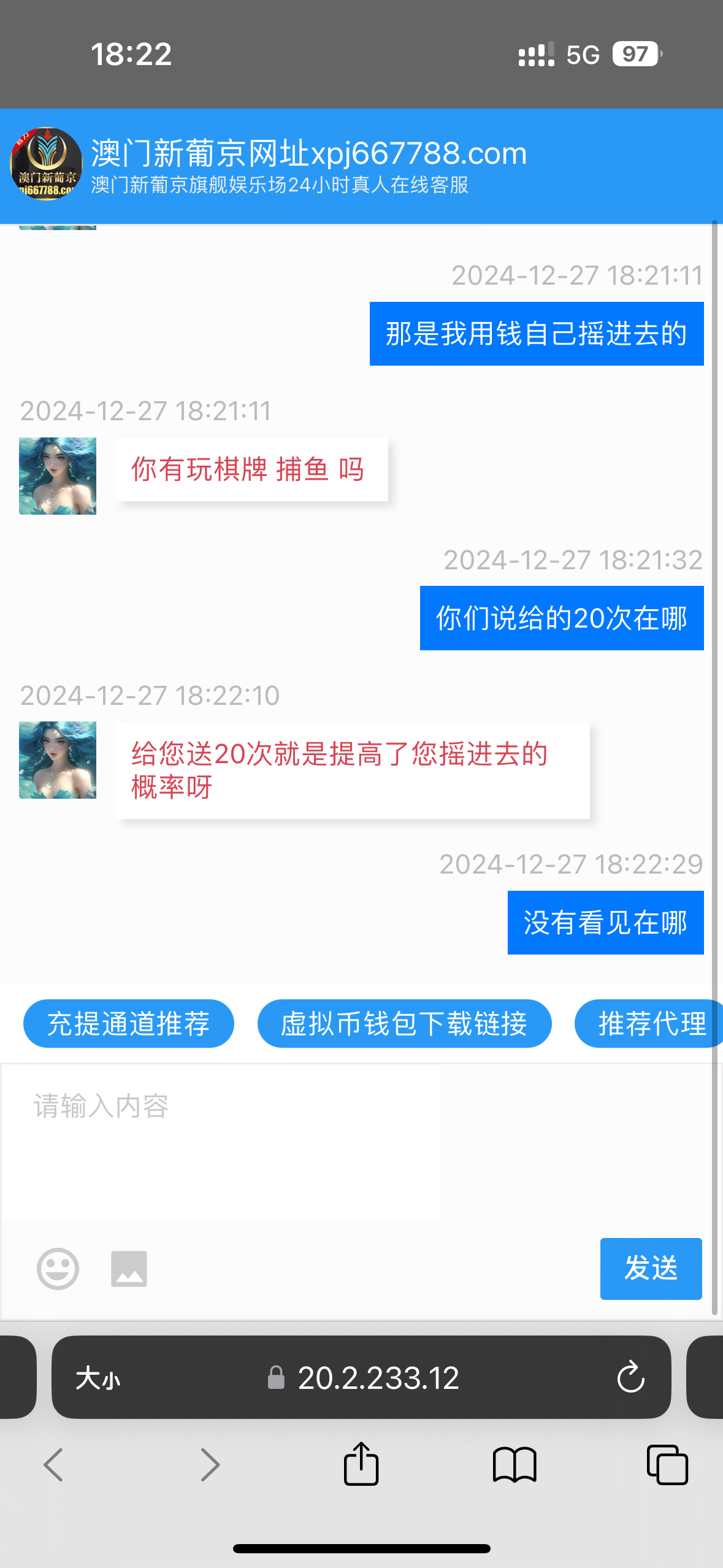
Task: Attach an image to the chat
Action: (129, 1269)
